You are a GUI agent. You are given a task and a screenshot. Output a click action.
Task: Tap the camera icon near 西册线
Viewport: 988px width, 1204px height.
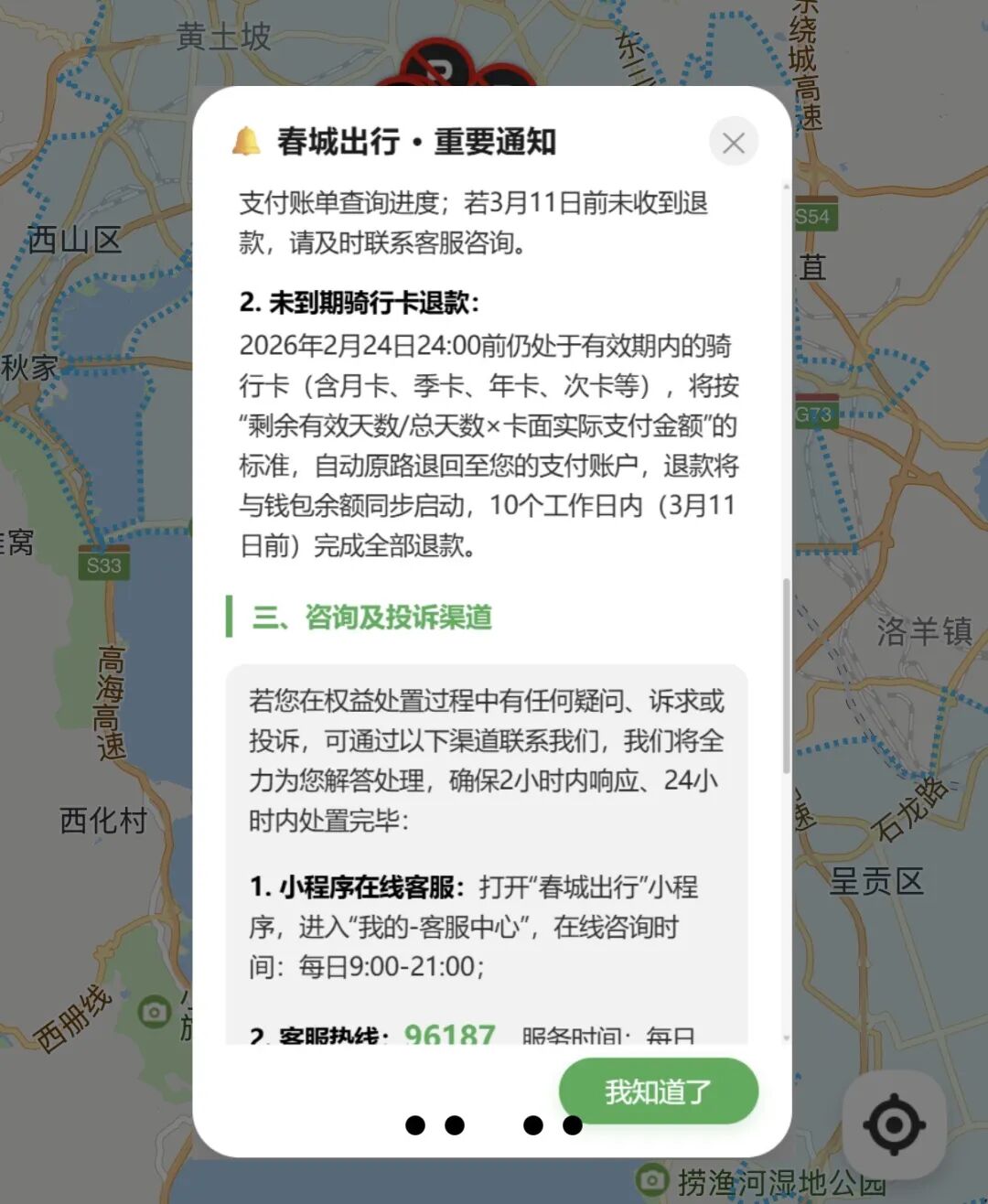click(154, 1011)
